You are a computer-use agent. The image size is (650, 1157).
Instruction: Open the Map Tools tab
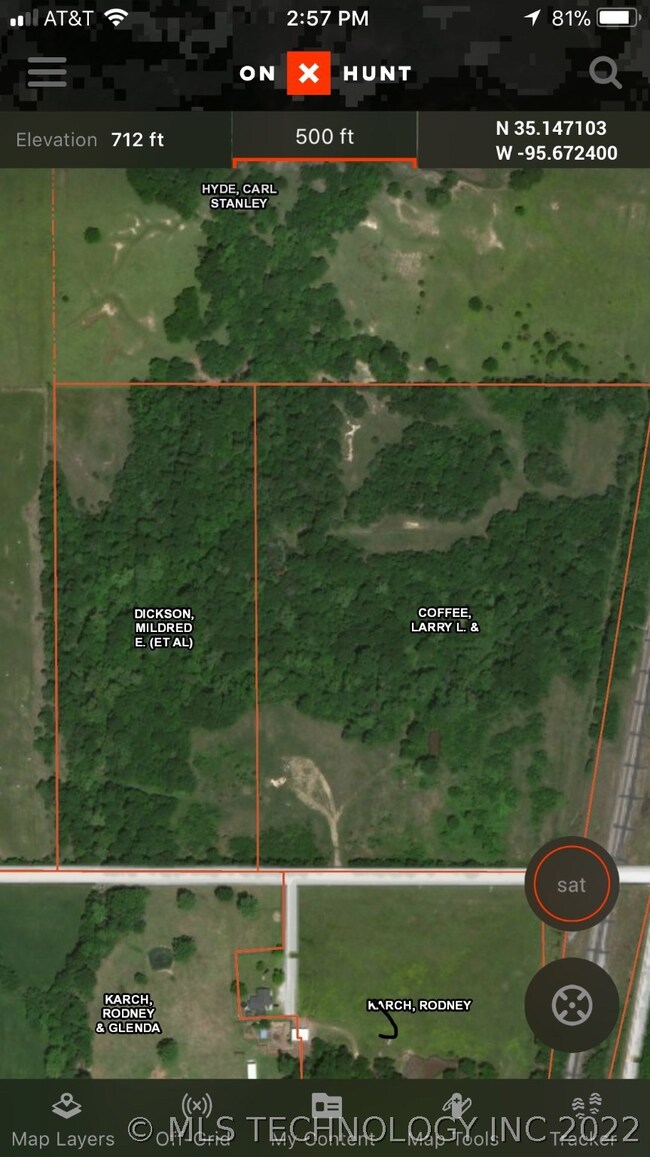[456, 1118]
